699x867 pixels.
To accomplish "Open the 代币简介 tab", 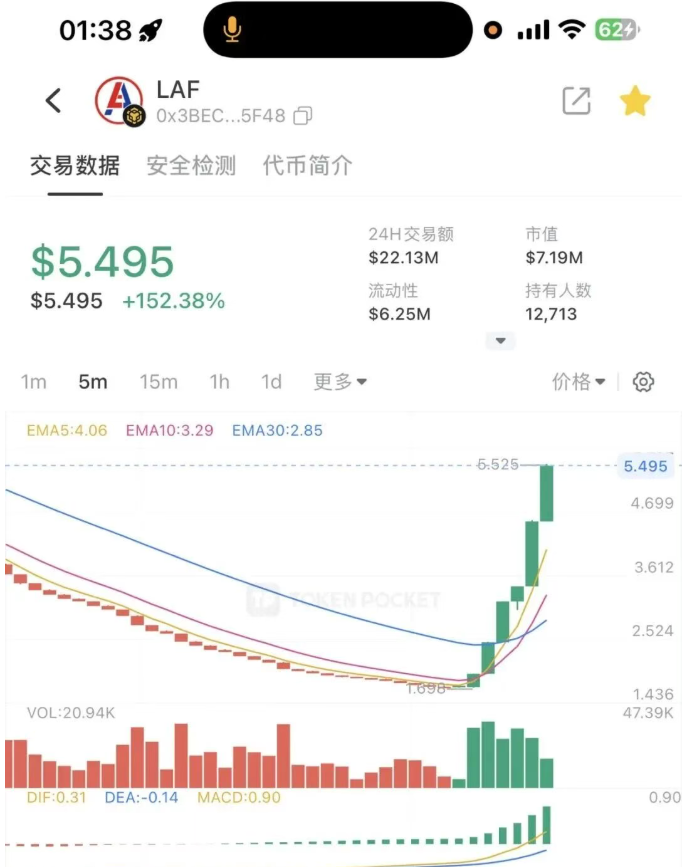I will 307,166.
